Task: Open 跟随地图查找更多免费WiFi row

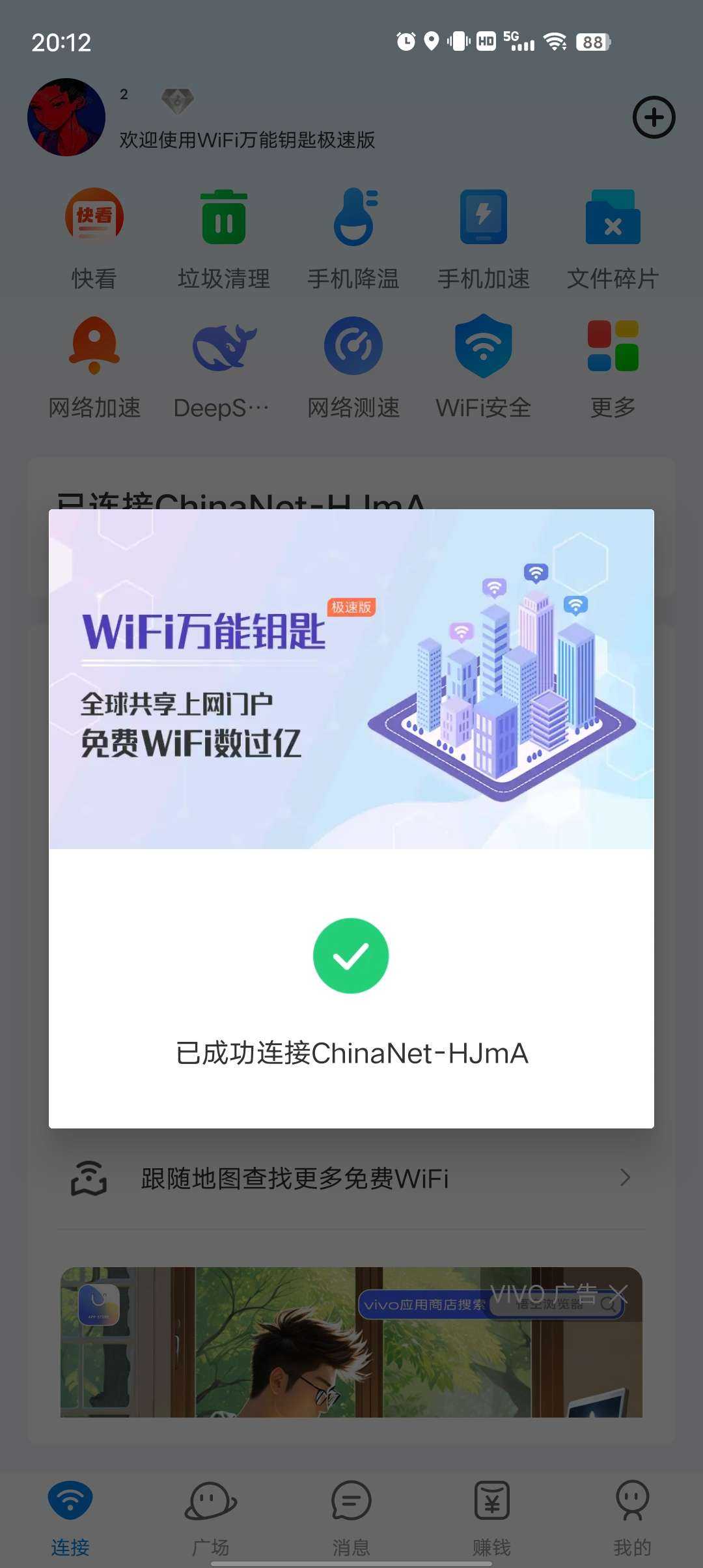Action: click(x=351, y=1178)
